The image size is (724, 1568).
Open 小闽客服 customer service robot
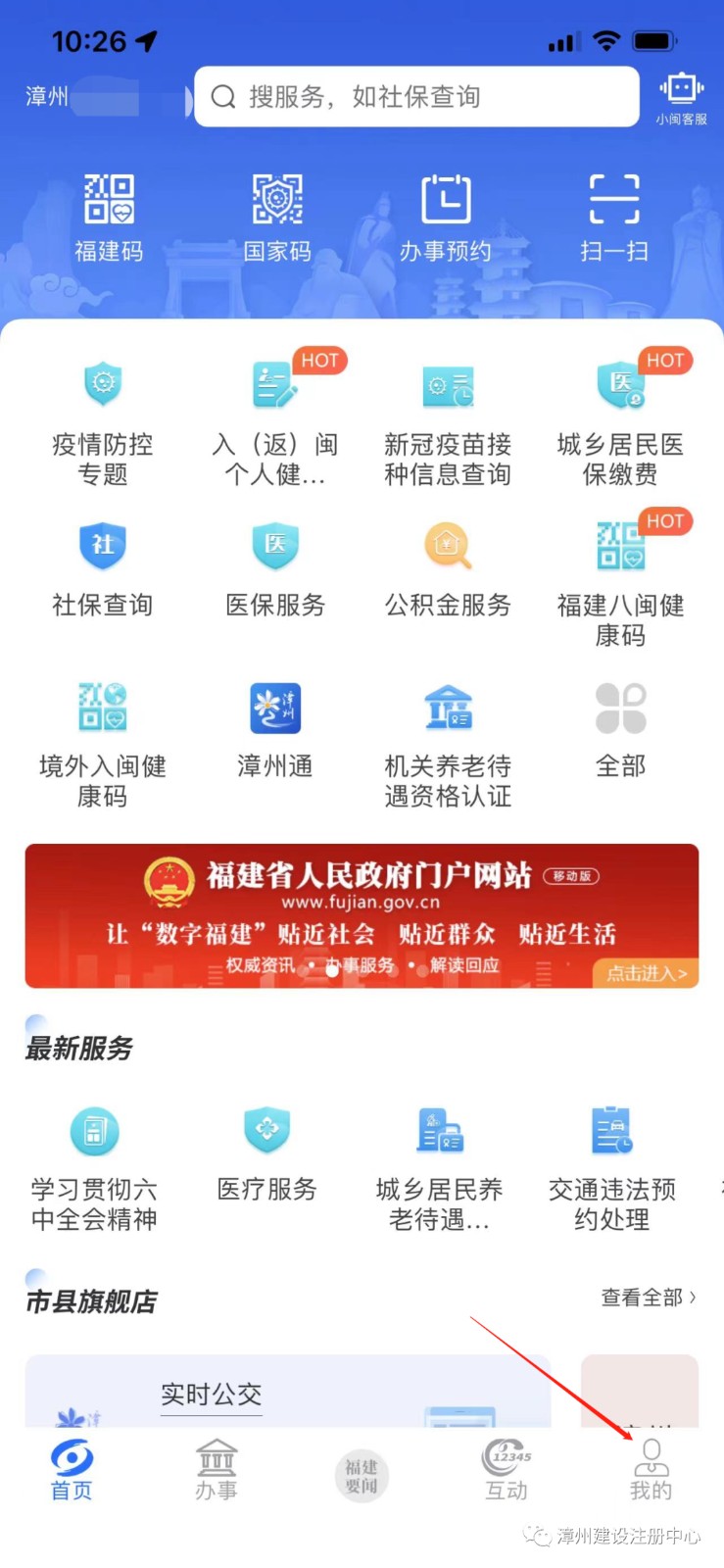click(x=681, y=98)
